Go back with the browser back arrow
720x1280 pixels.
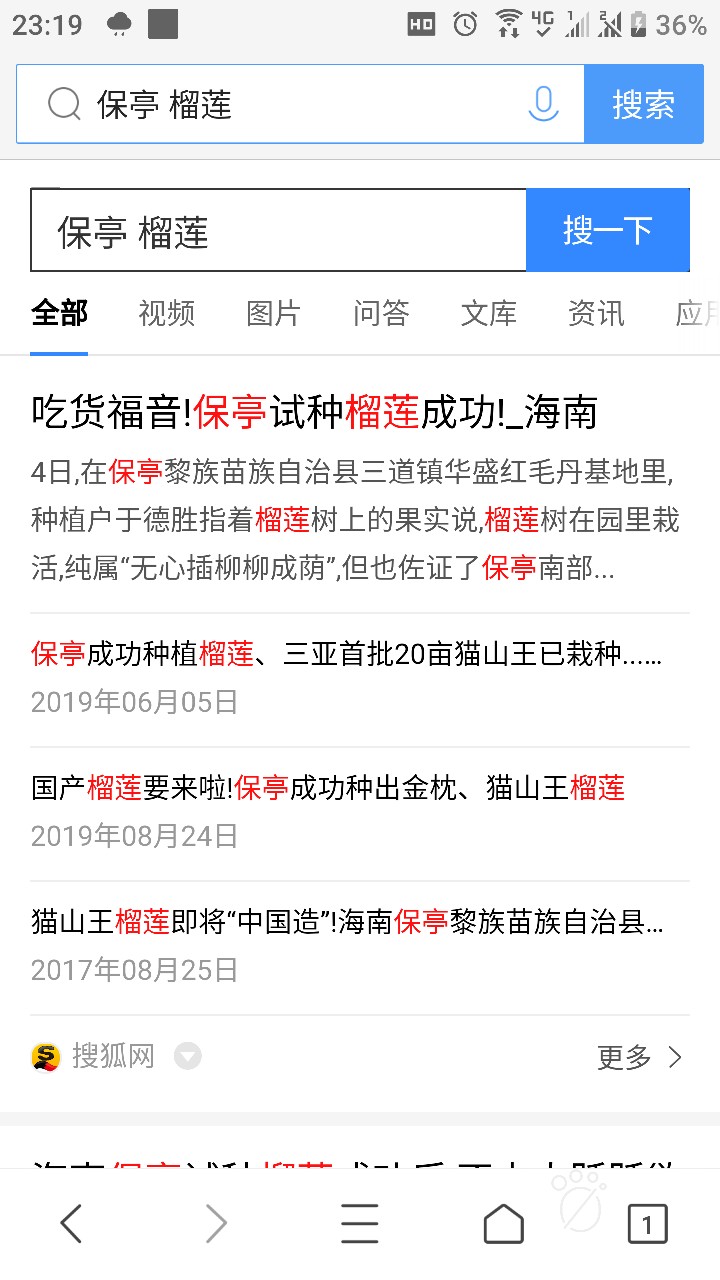coord(71,1223)
